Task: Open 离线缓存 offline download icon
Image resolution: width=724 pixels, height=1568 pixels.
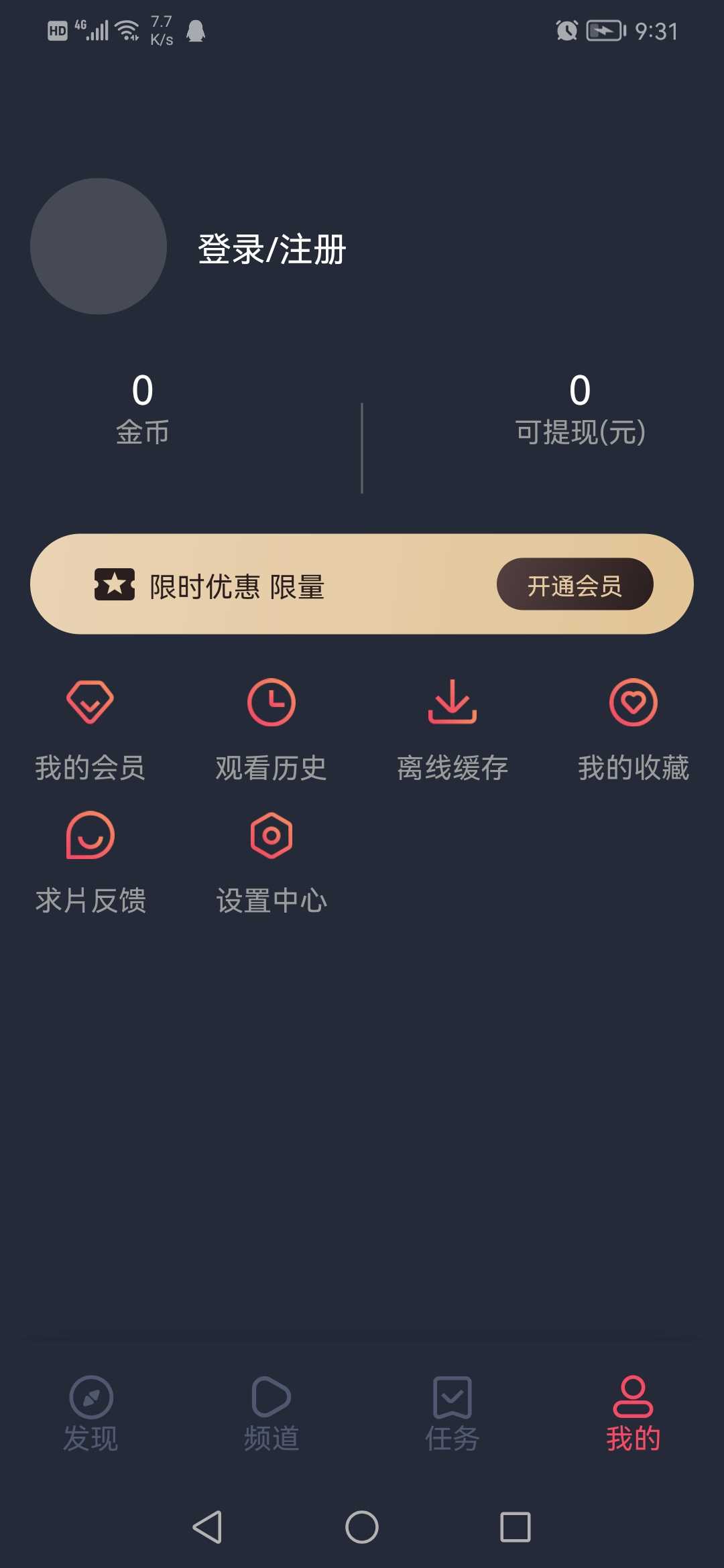Action: tap(452, 703)
